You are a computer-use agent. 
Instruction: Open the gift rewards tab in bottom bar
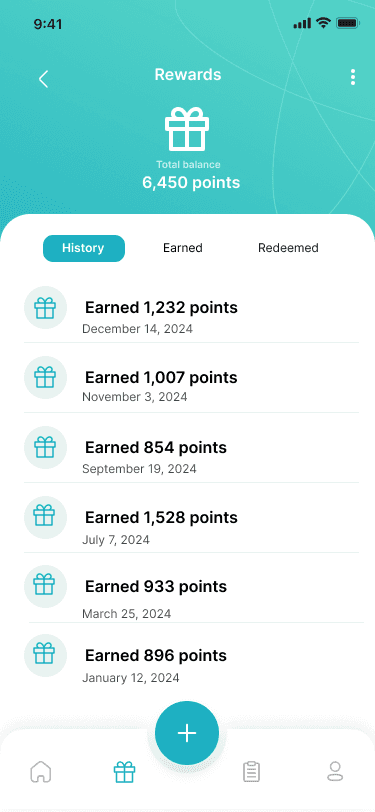(x=124, y=772)
